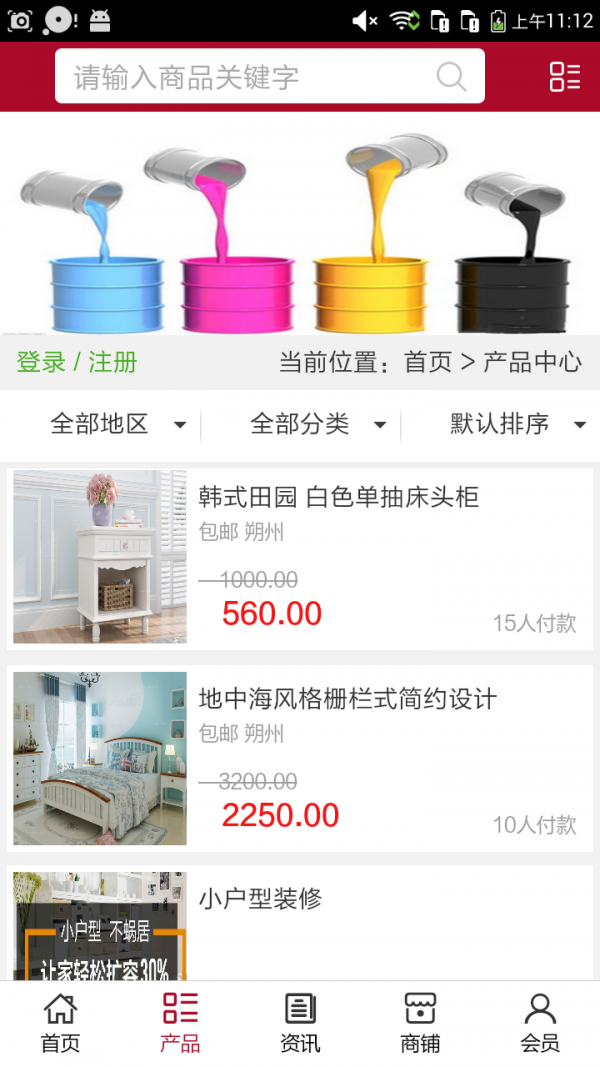600x1067 pixels.
Task: Switch to the 商铺 tab
Action: (420, 1023)
